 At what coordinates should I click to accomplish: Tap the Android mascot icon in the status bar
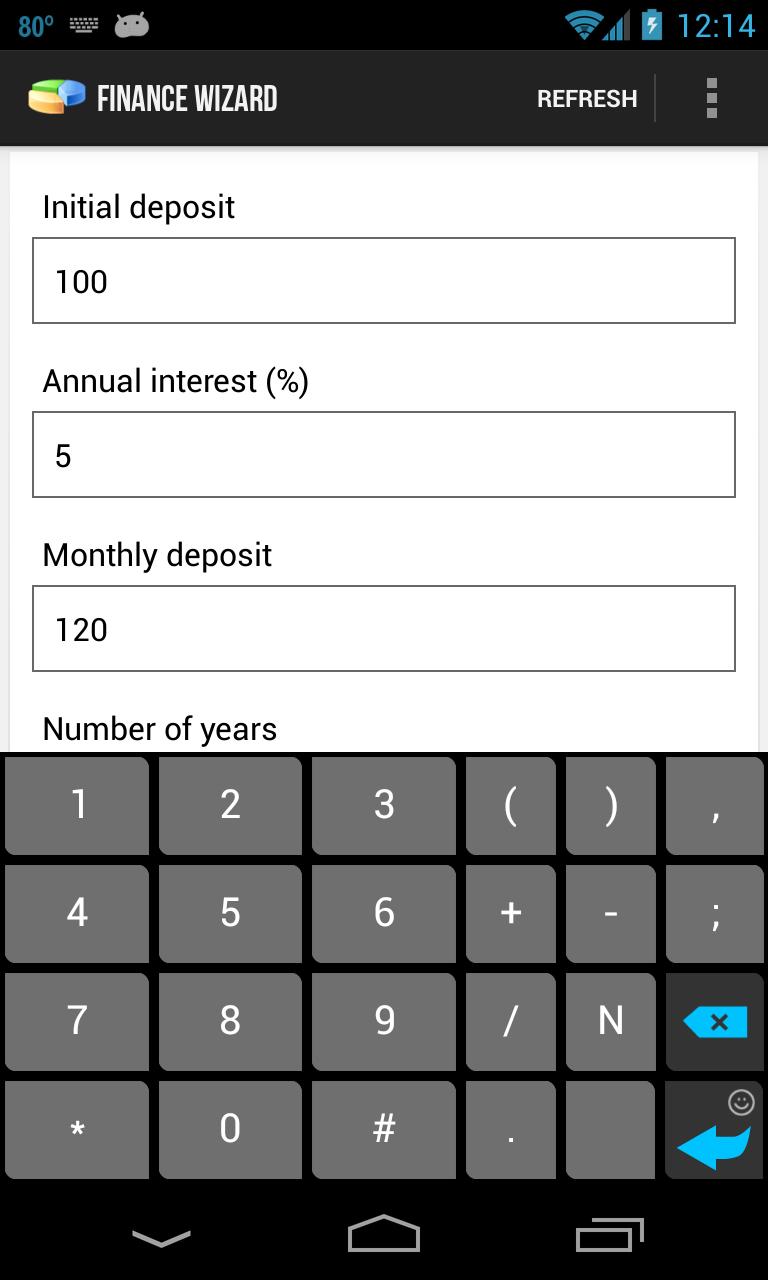coord(133,24)
